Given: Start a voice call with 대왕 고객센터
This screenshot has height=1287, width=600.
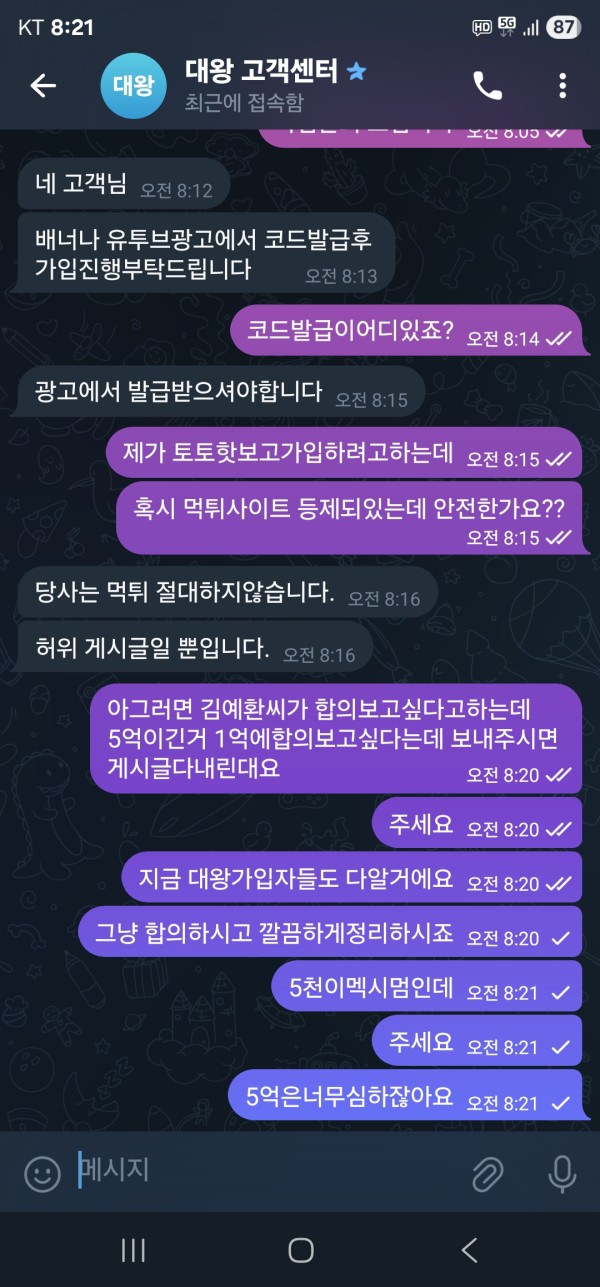Looking at the screenshot, I should click(x=487, y=86).
